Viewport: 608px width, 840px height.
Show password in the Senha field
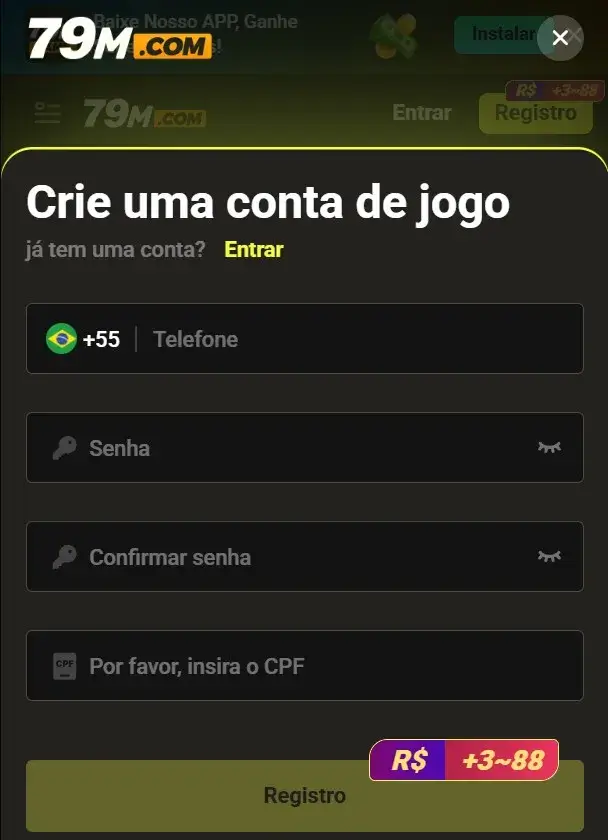point(549,448)
